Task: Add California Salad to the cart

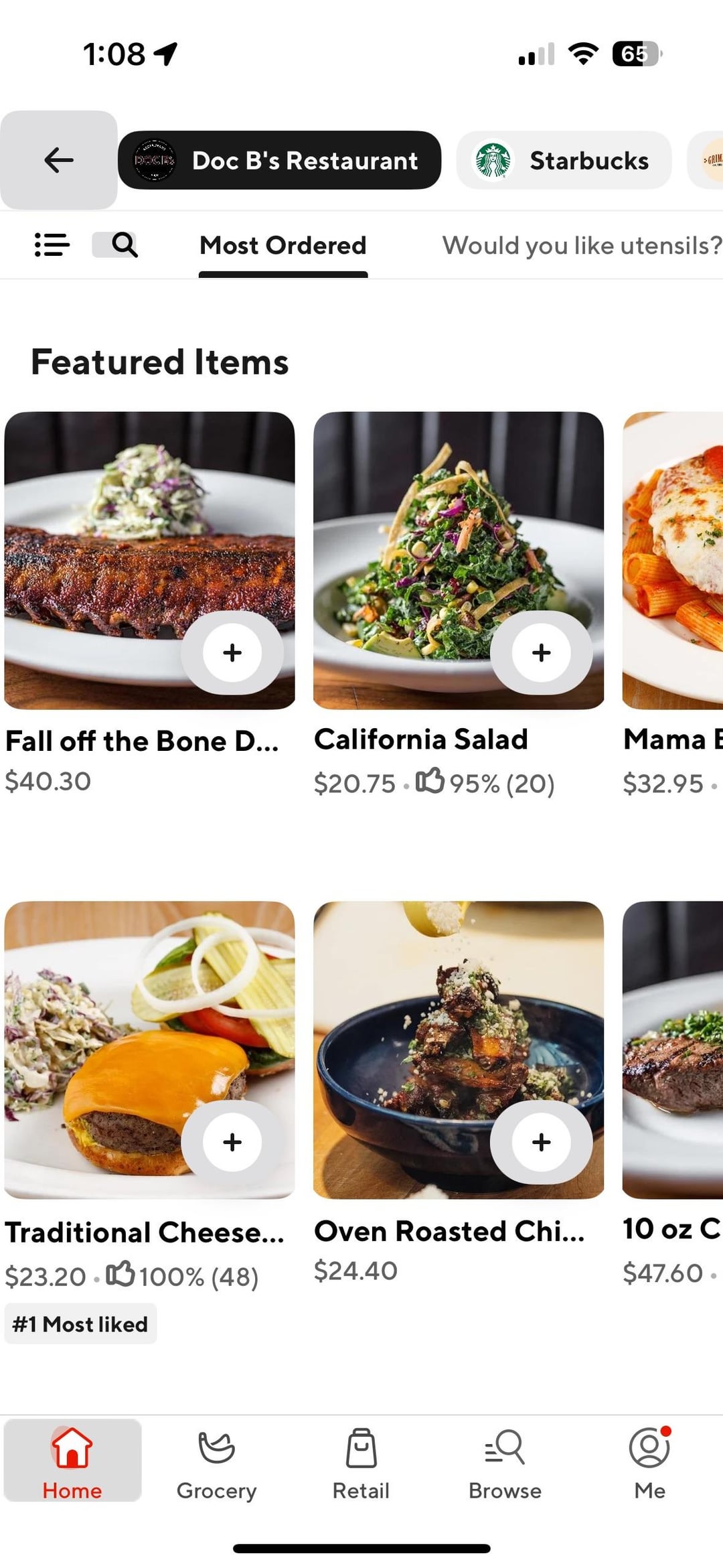Action: tap(541, 652)
